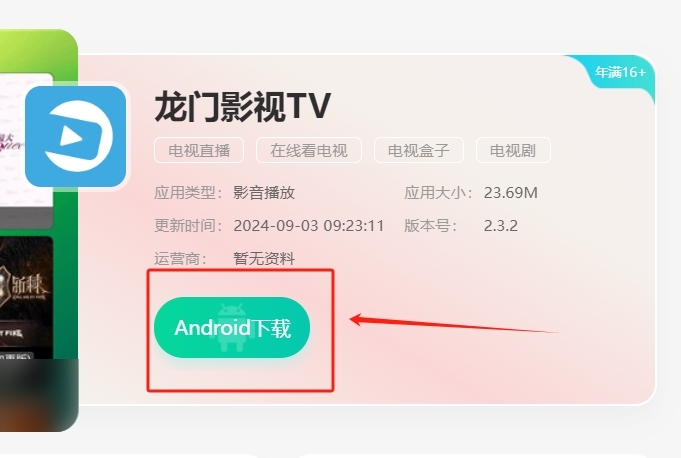Open the 在线看电视 tag
681x458 pixels.
click(308, 151)
